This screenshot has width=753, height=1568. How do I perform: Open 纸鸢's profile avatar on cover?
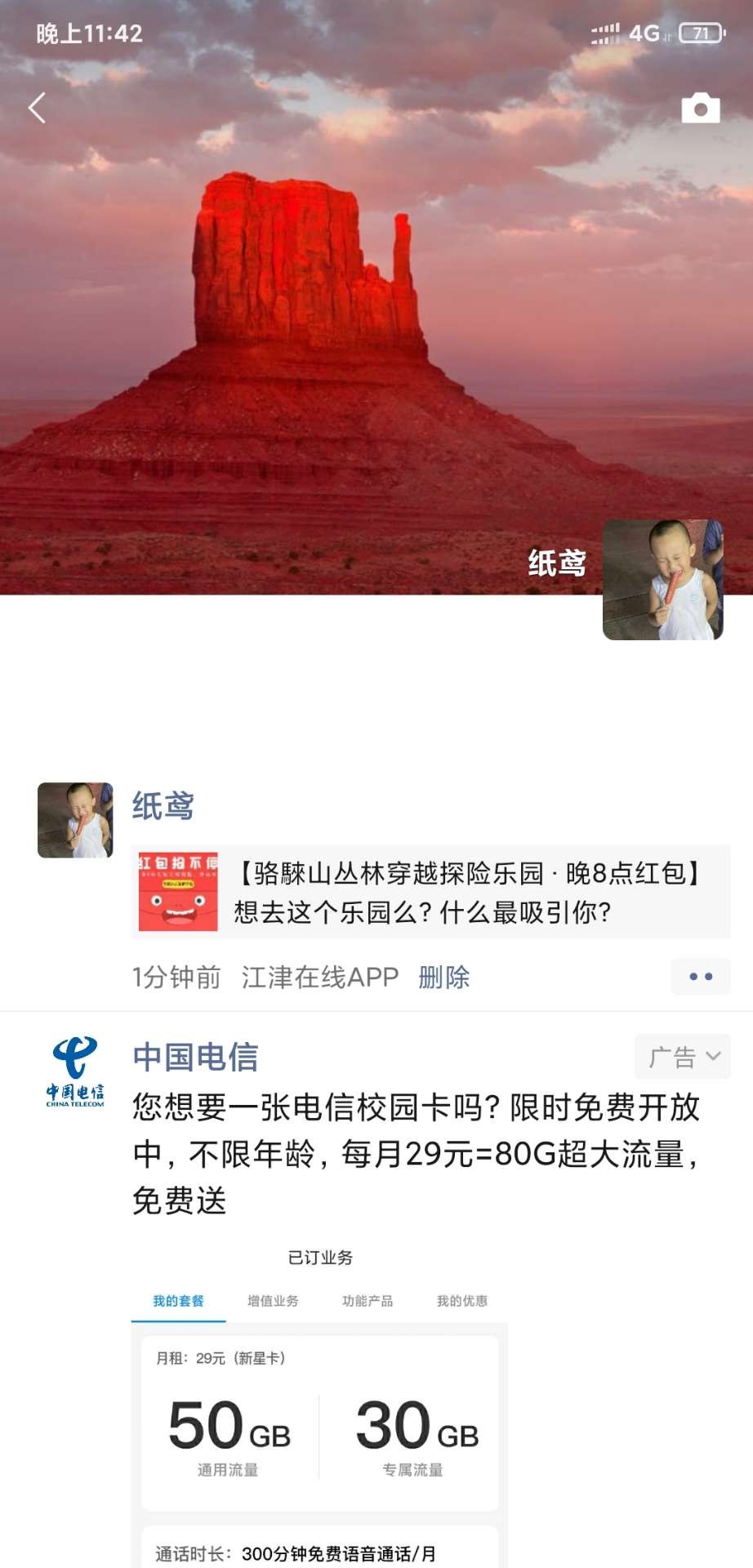[662, 579]
